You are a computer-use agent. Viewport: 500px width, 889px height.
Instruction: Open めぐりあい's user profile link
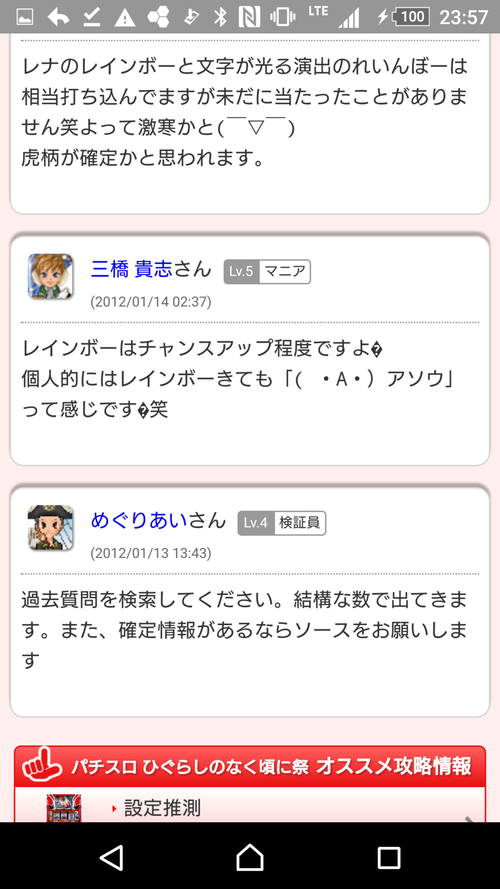point(139,520)
